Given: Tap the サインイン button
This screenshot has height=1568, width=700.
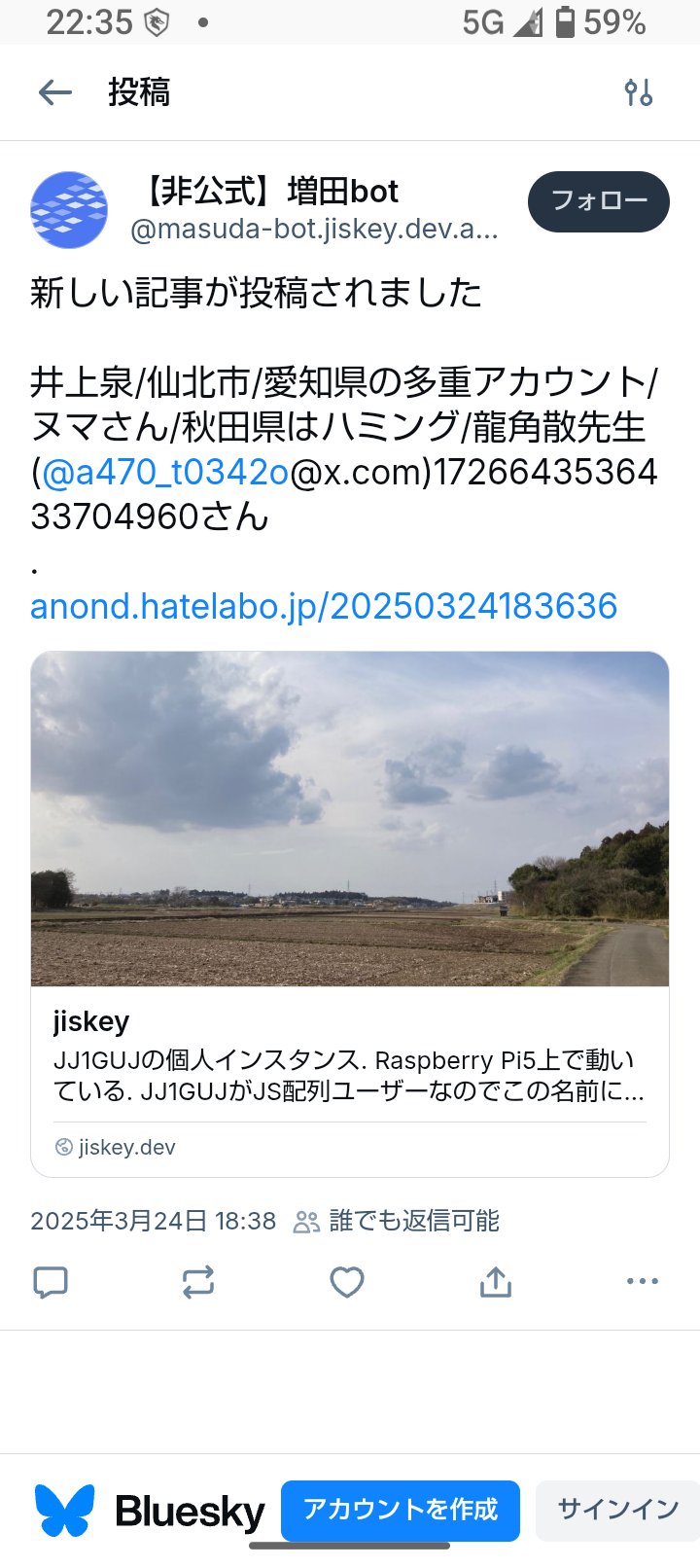Looking at the screenshot, I should point(617,1510).
